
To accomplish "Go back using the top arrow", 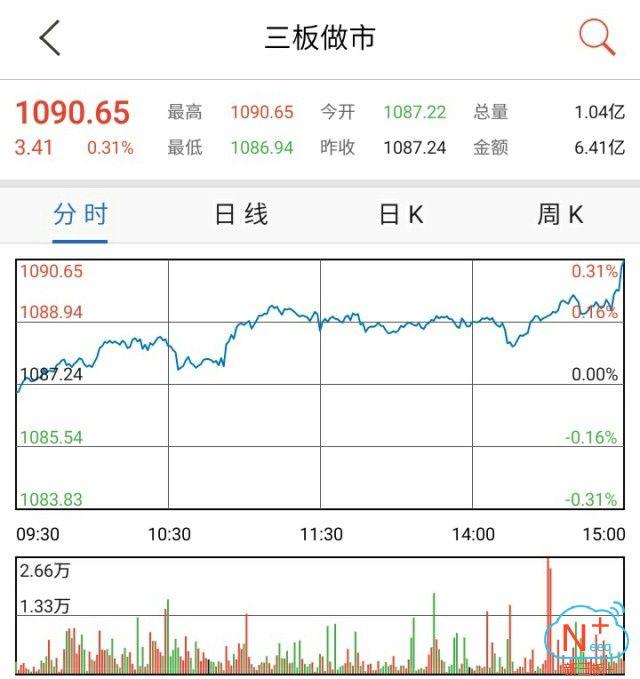I will [50, 38].
